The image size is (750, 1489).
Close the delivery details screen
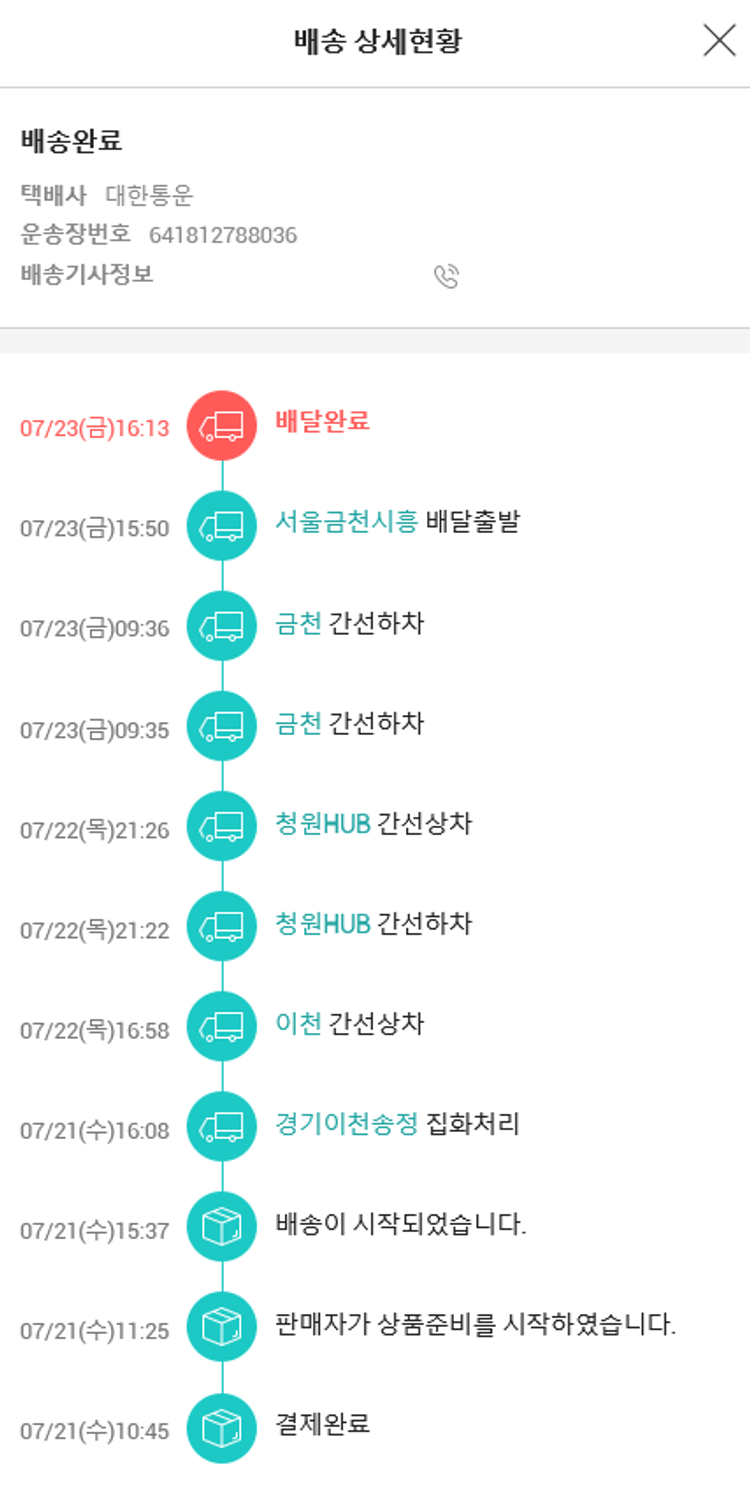pyautogui.click(x=719, y=41)
